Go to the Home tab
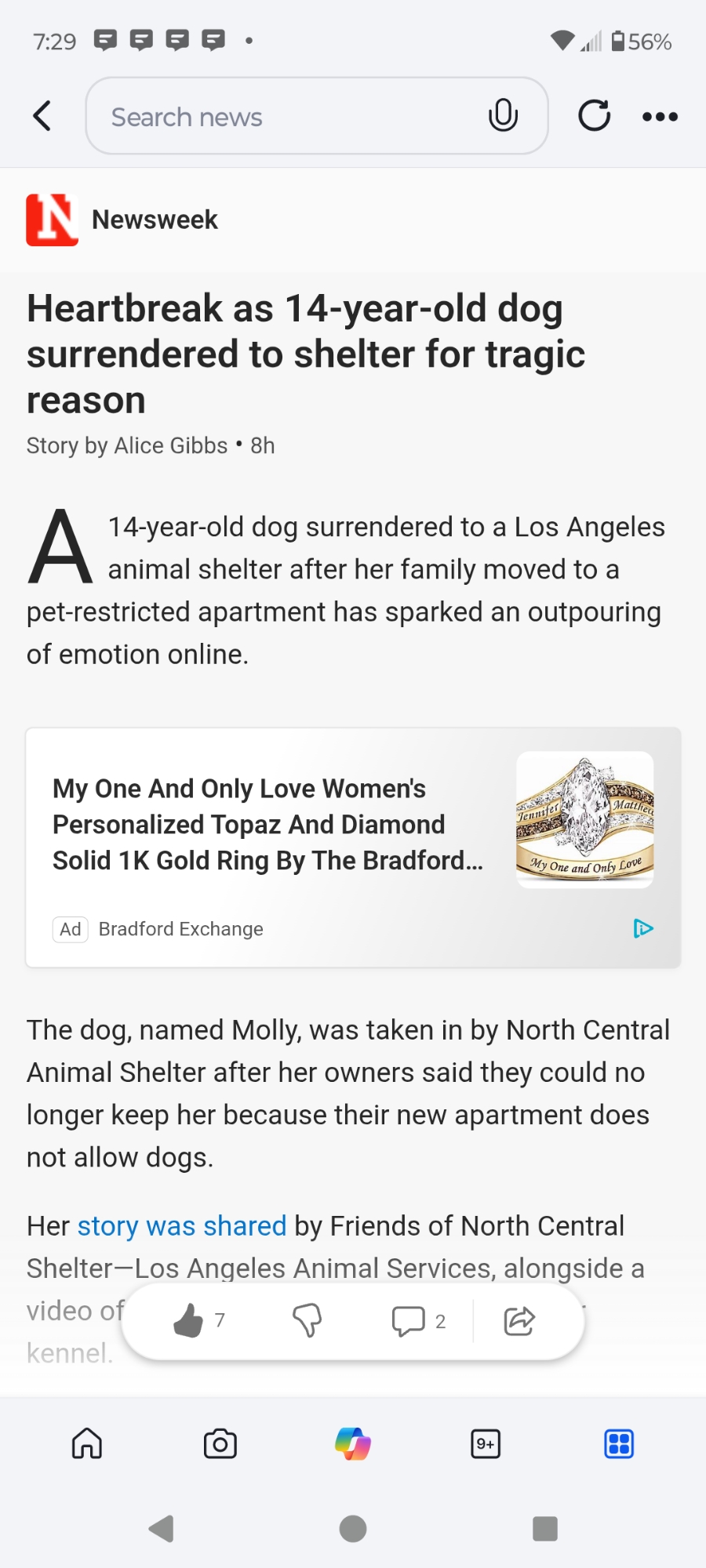Screen dimensions: 706x1568 point(87,1443)
